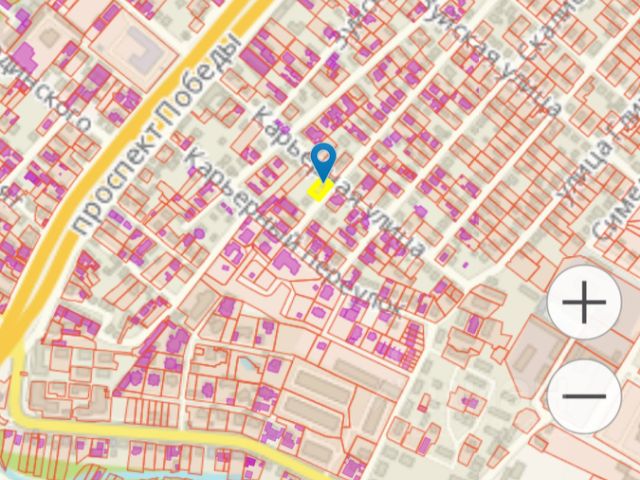Zoom in on the map
640x480 pixels.
click(x=585, y=302)
